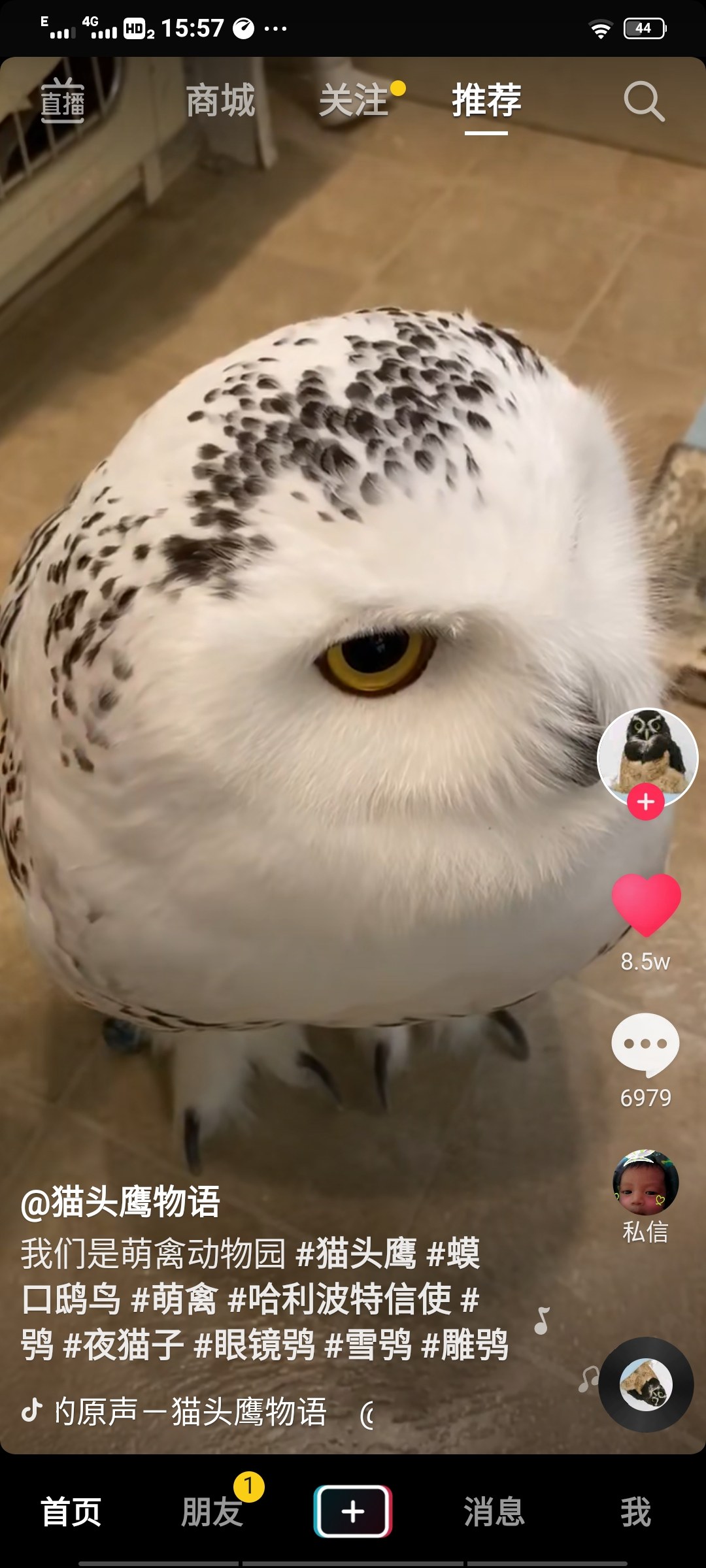Open the comments bubble icon

(645, 1044)
